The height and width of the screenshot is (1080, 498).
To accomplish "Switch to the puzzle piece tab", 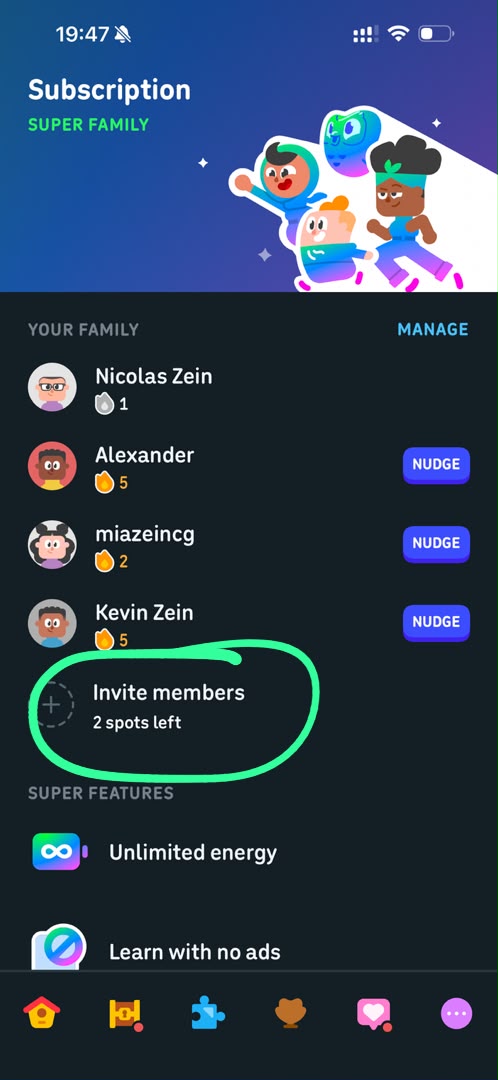I will pyautogui.click(x=207, y=1013).
